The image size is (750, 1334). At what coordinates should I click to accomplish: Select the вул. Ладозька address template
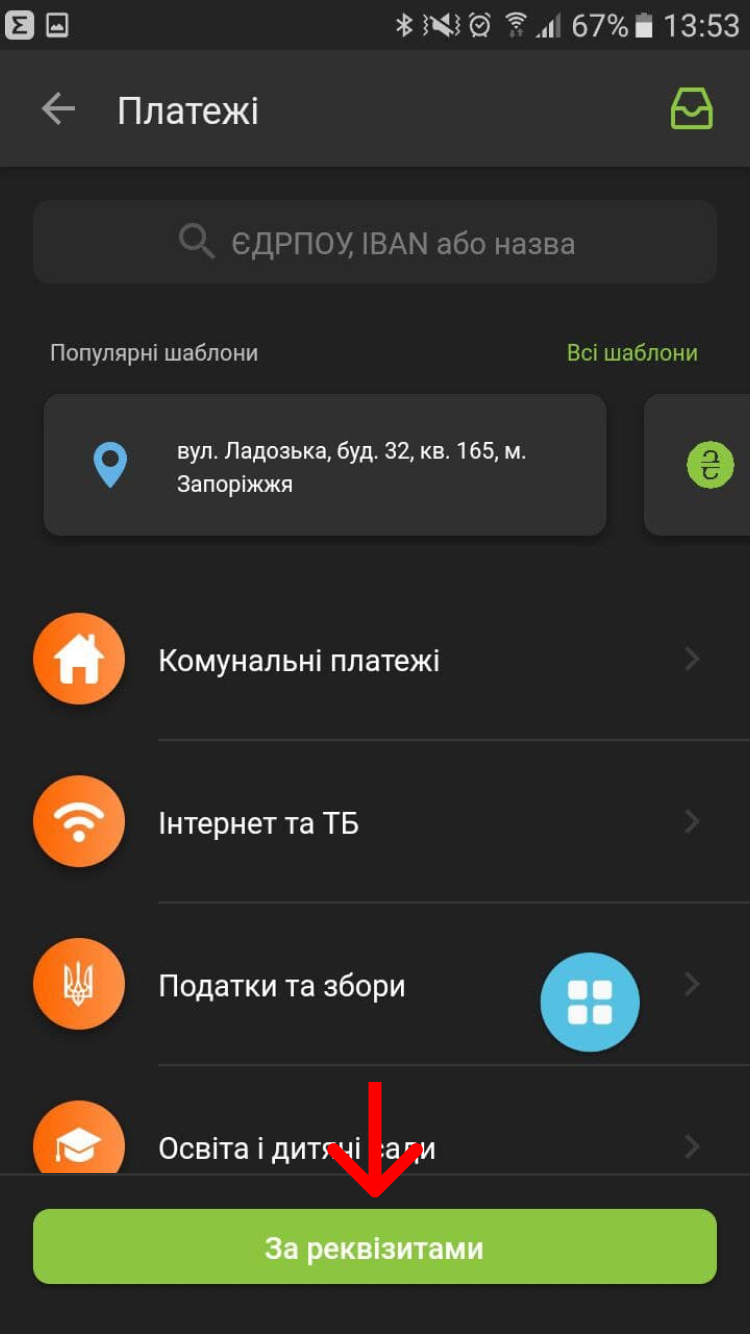pyautogui.click(x=325, y=465)
